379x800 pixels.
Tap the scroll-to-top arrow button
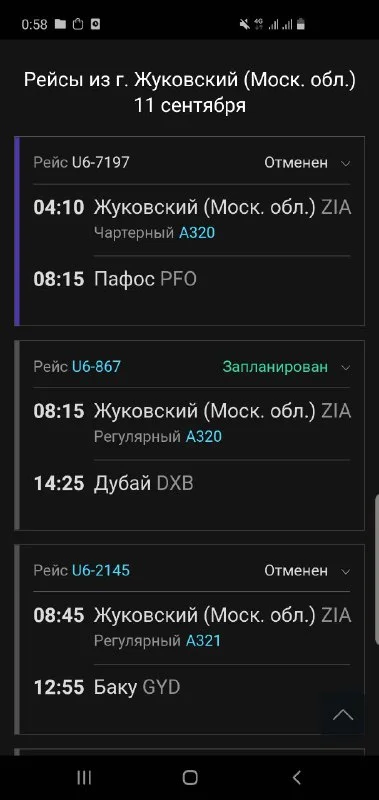tap(343, 715)
